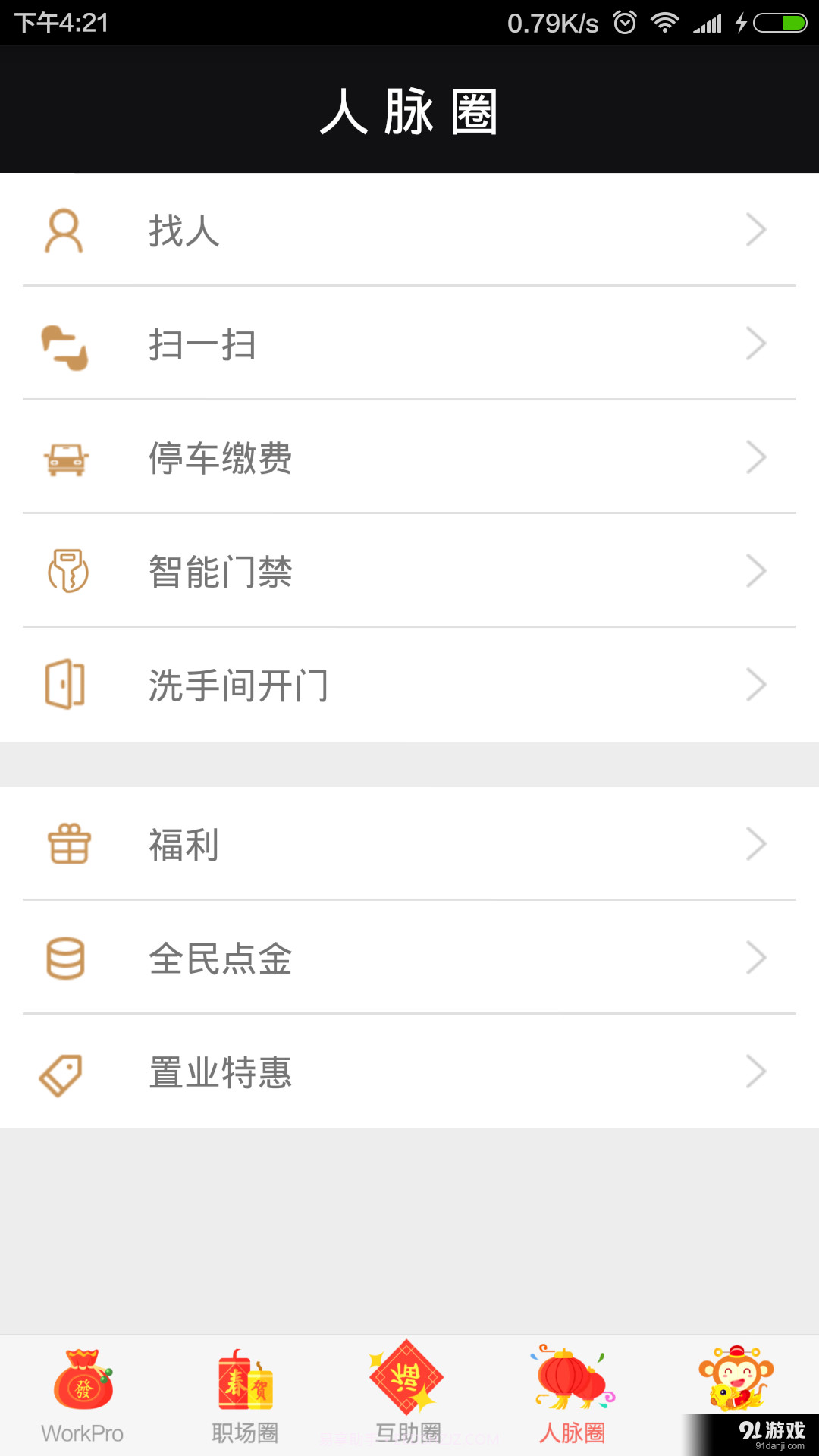Tap the Wi-Fi icon in status bar
This screenshot has width=819, height=1456.
click(x=664, y=23)
